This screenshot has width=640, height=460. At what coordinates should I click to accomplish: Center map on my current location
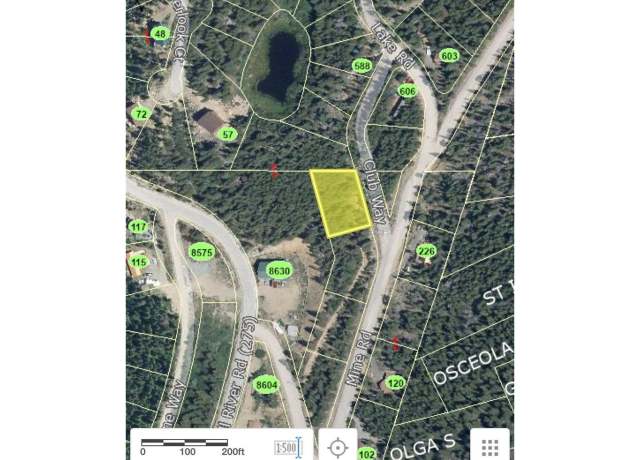click(x=339, y=446)
